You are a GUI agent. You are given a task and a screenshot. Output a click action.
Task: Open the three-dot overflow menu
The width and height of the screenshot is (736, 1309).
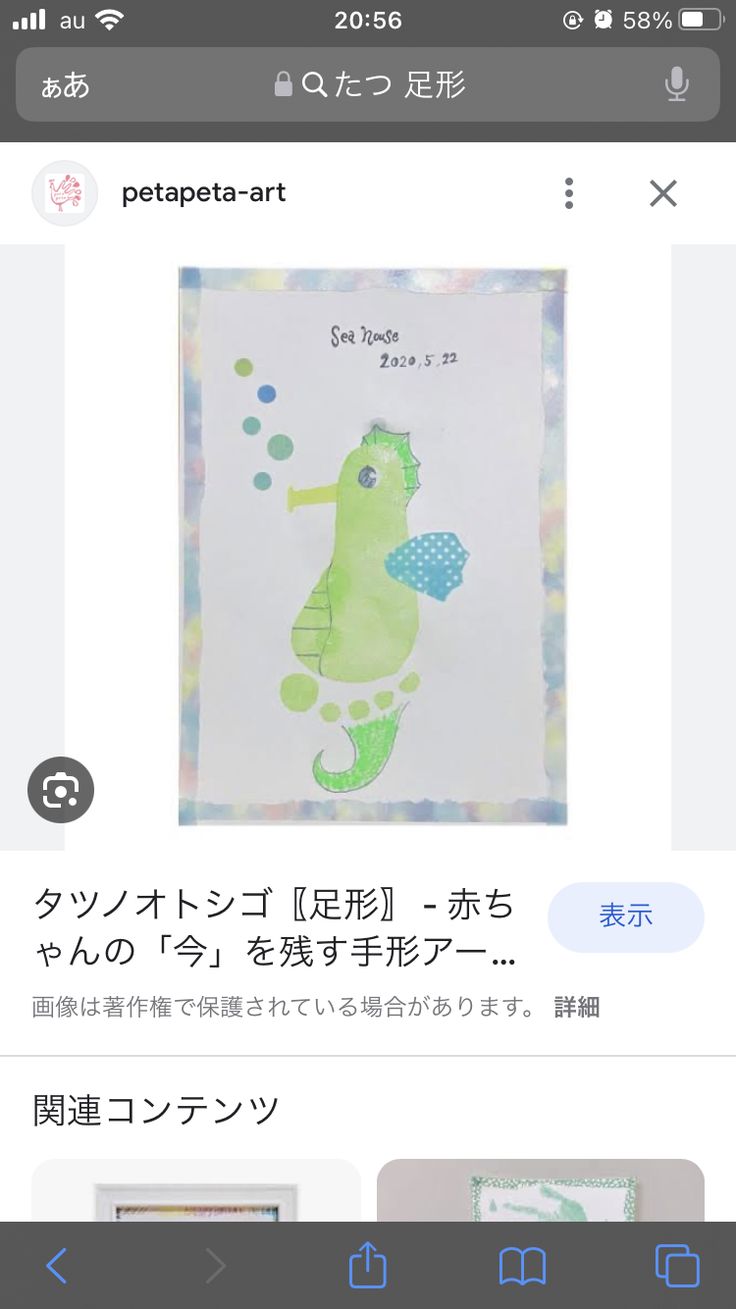(x=568, y=193)
